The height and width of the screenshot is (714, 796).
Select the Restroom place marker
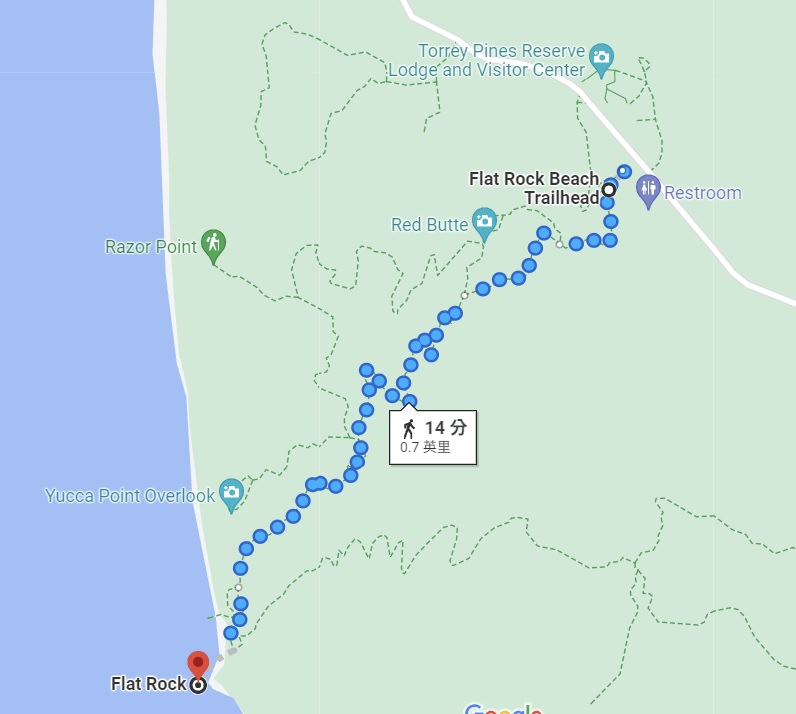tap(649, 188)
